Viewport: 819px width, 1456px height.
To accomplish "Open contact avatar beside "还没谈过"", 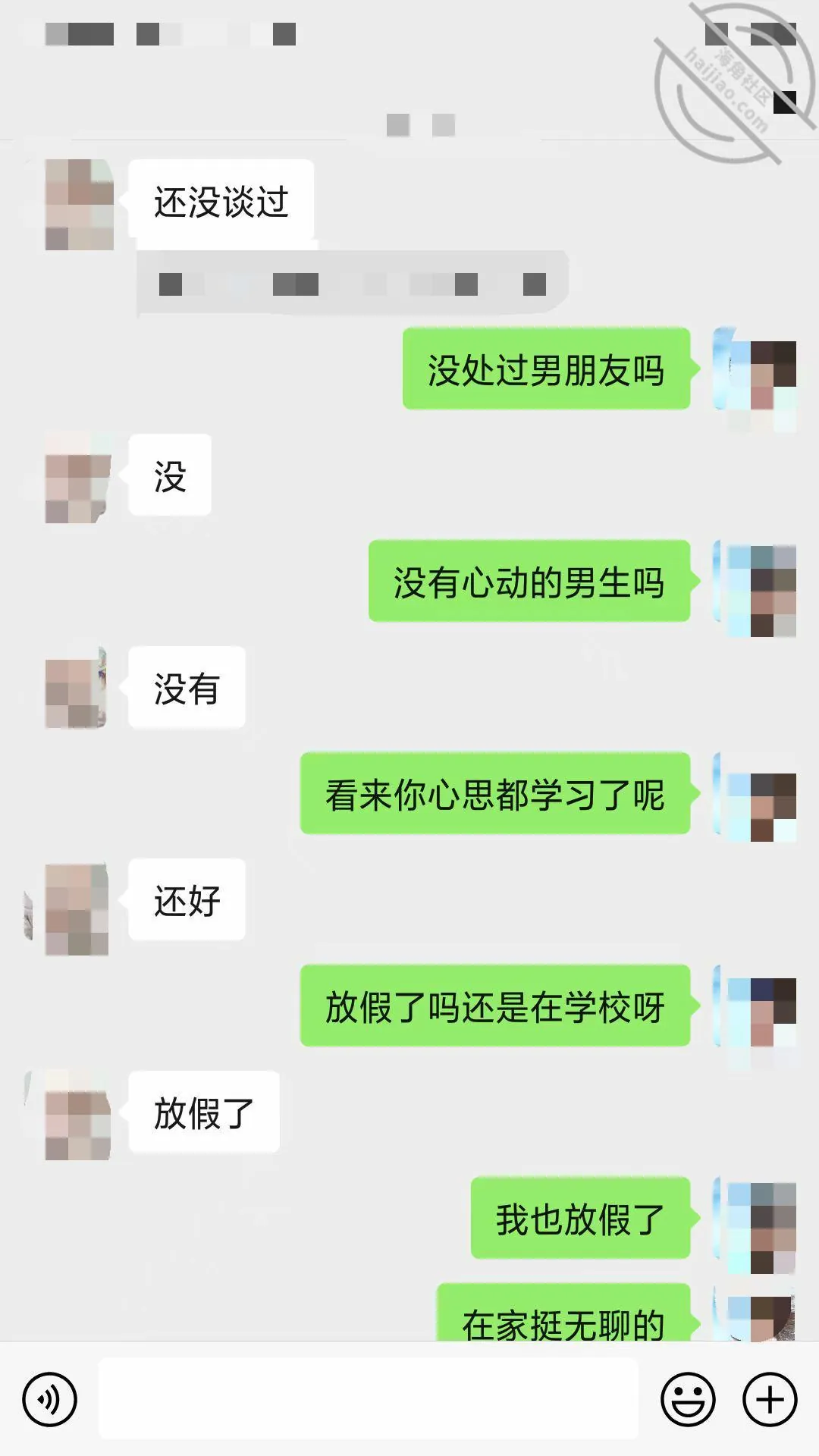I will pos(80,205).
